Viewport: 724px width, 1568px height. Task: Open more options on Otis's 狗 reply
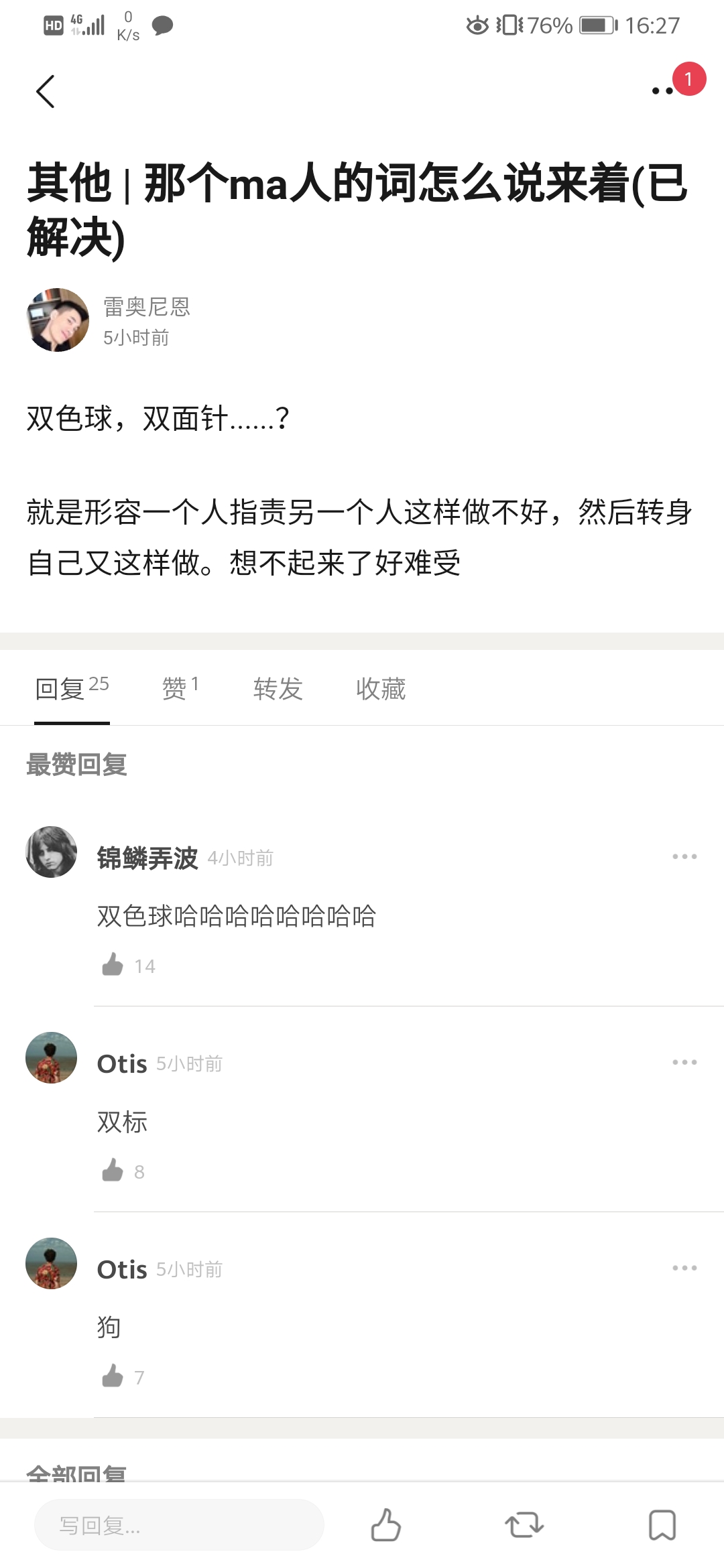[684, 1268]
